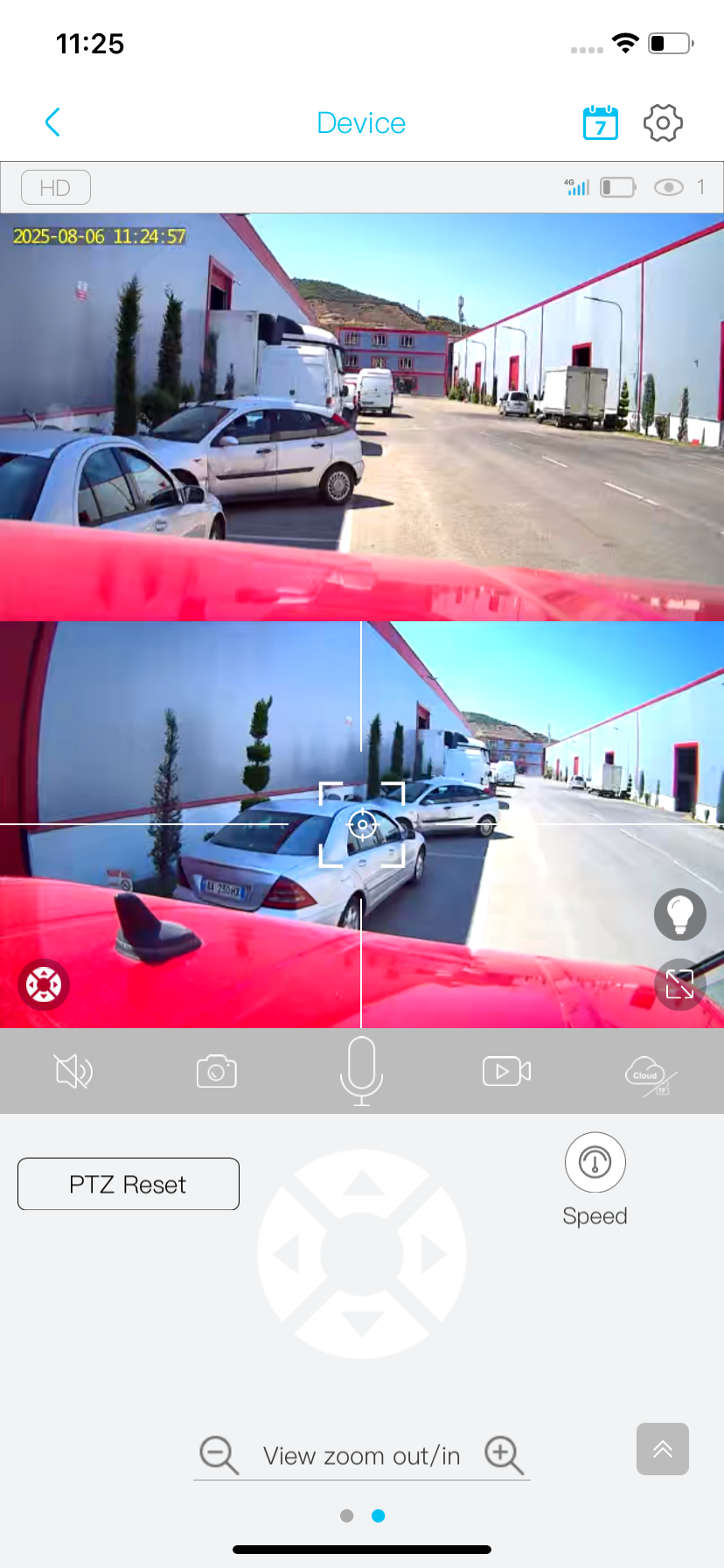Enter fullscreen video view
This screenshot has height=1568, width=724.
tap(679, 984)
